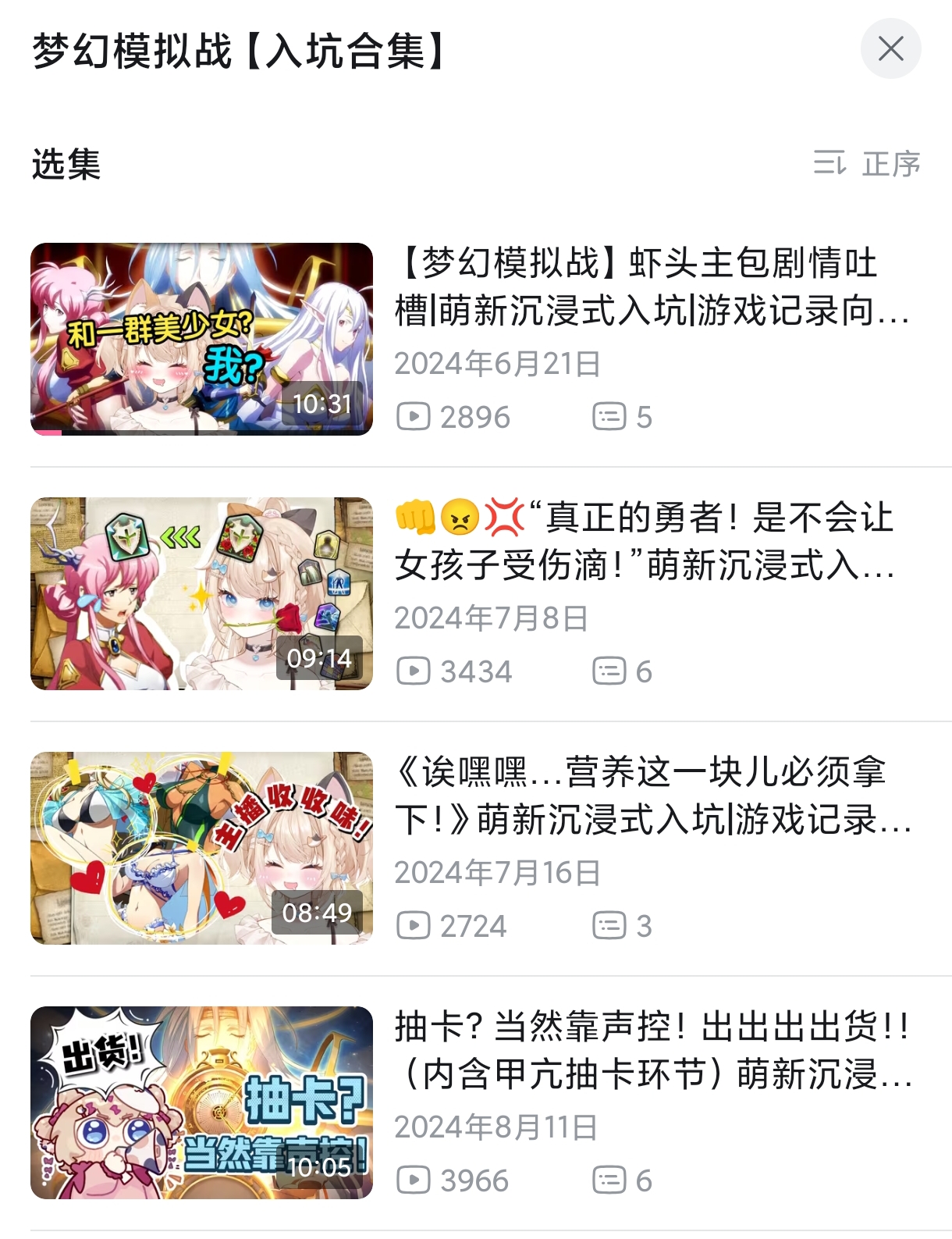
Task: Click the comment icon showing 5 on first video
Action: [613, 417]
